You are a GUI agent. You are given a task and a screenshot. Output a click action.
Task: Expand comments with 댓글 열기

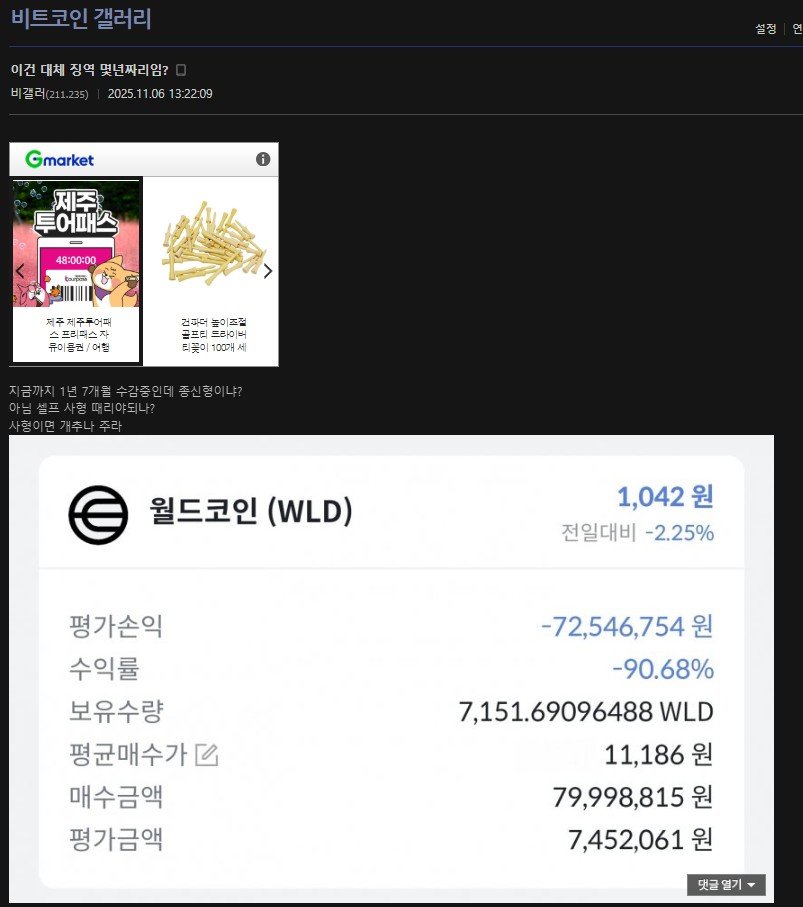click(x=726, y=885)
